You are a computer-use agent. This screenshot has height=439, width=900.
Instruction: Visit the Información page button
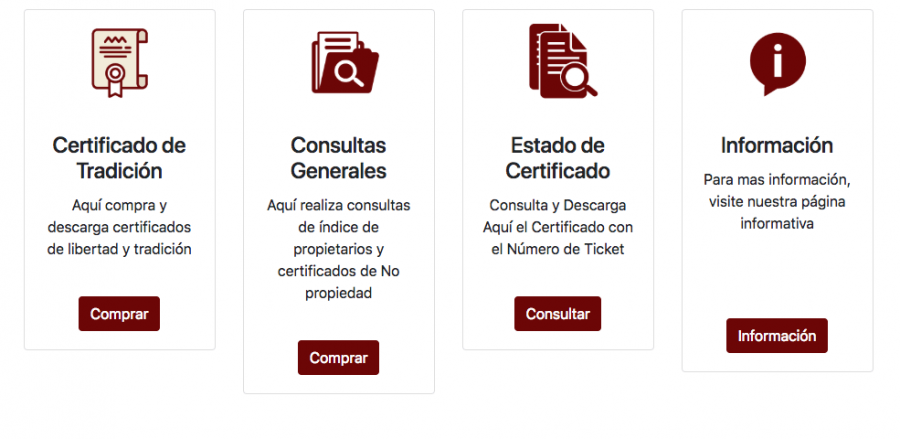point(776,336)
